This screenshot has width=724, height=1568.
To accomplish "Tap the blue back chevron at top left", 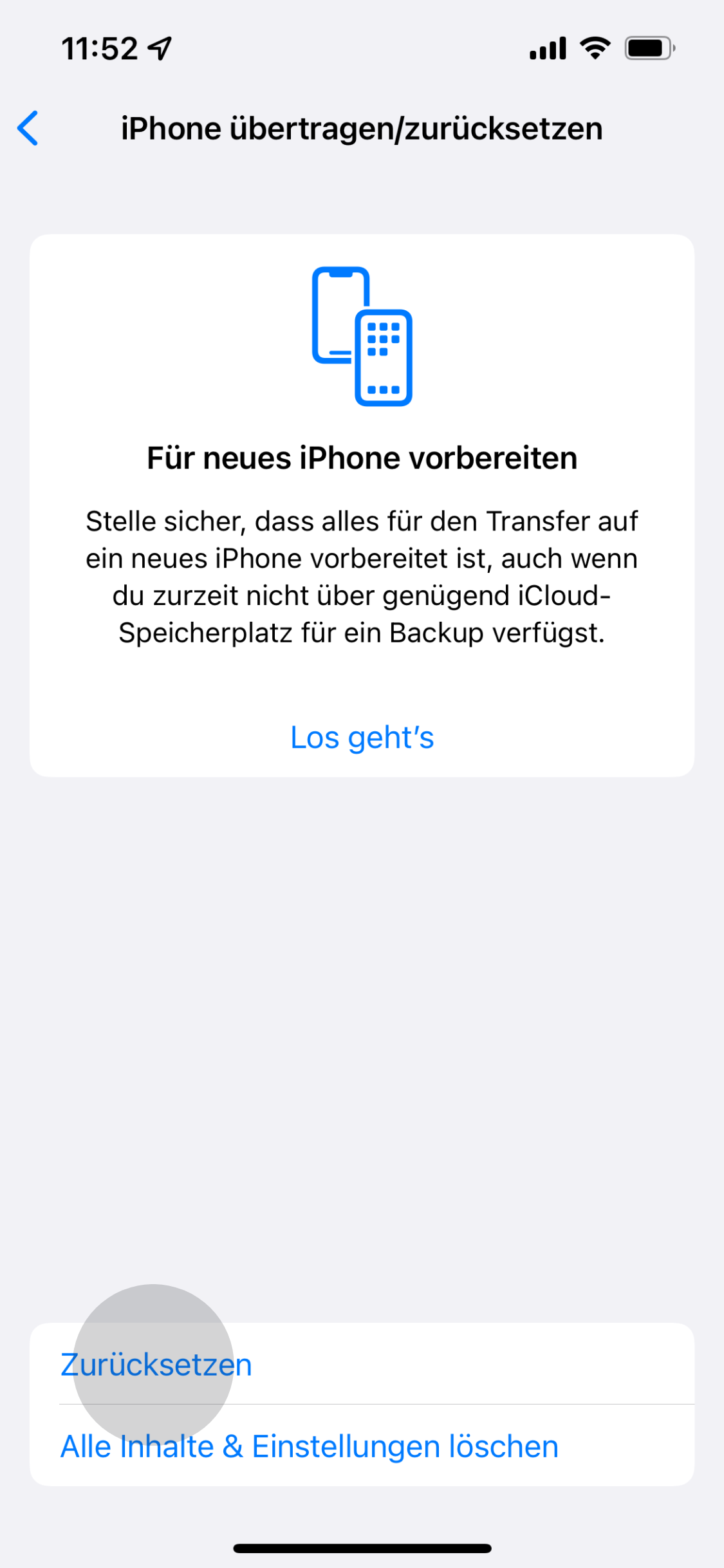I will click(x=28, y=128).
